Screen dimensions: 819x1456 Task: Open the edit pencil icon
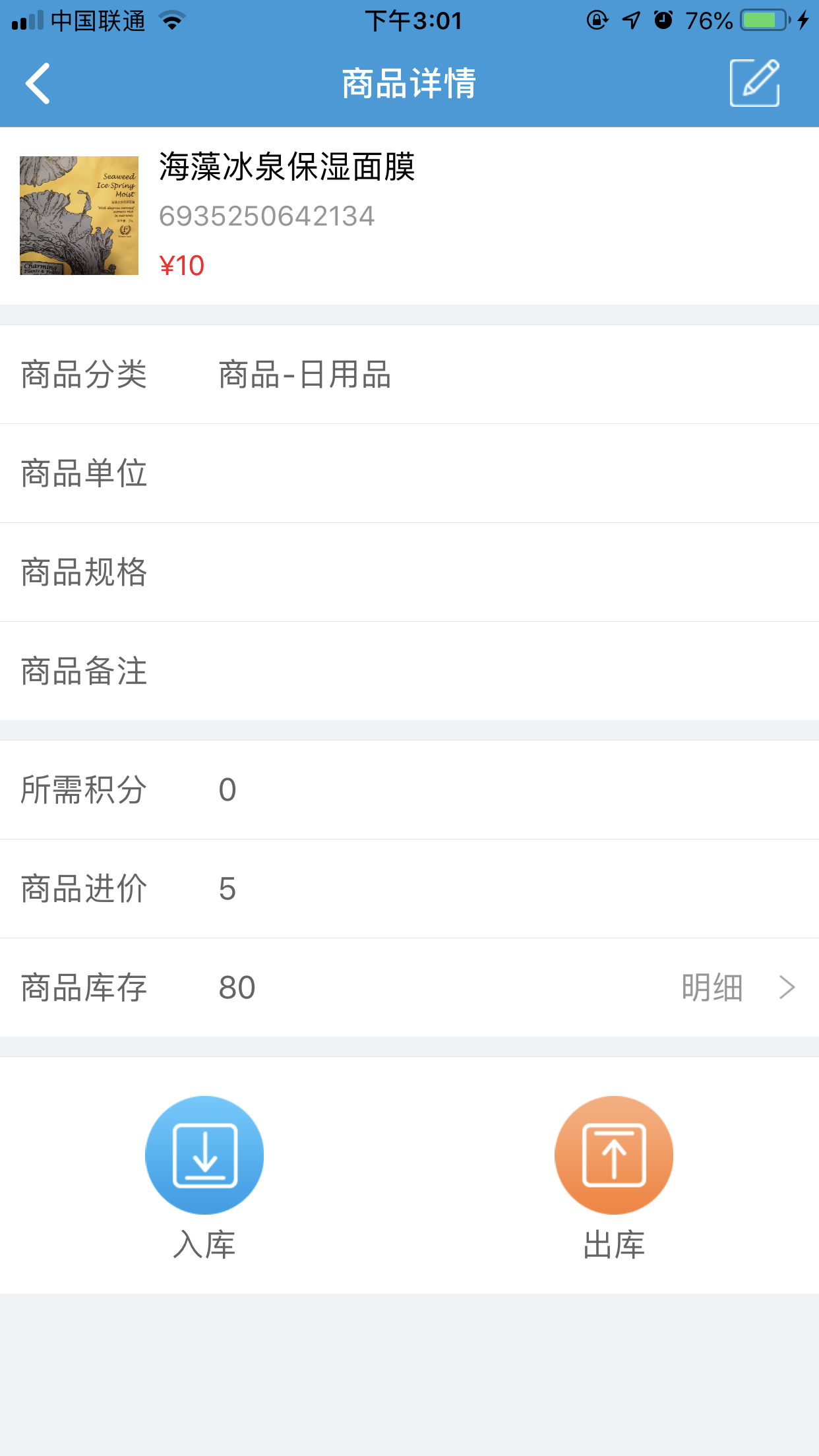tap(755, 83)
